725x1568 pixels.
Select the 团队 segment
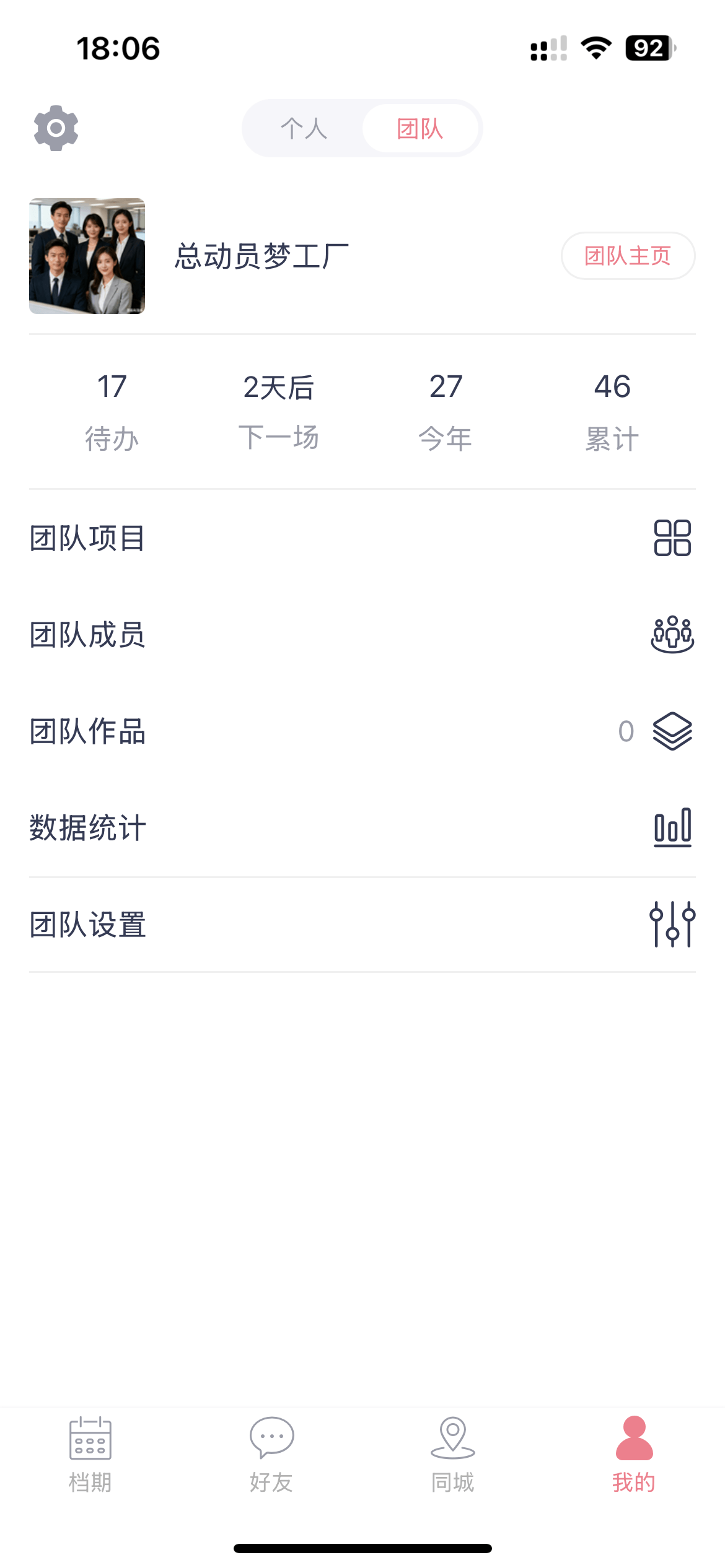pyautogui.click(x=420, y=129)
